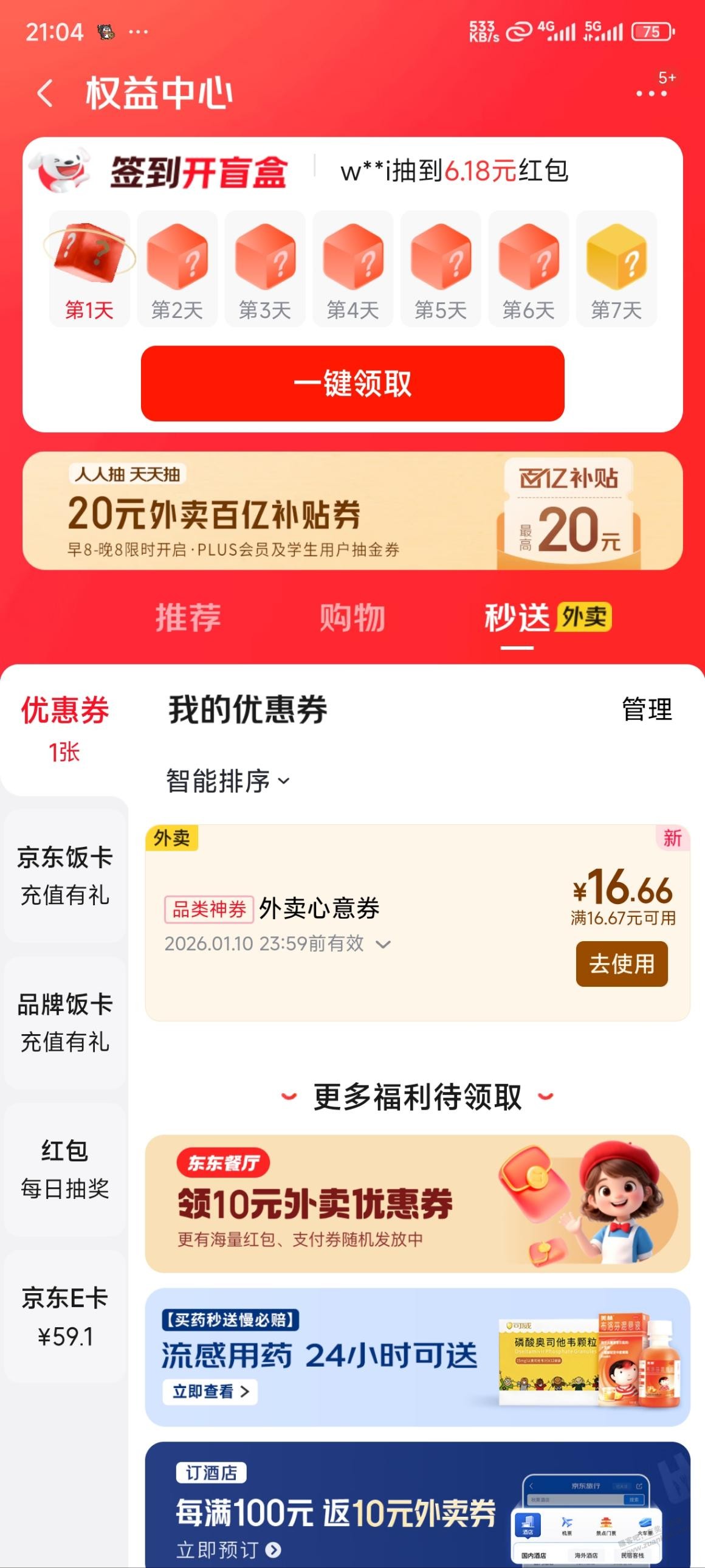Tap the 一键领取 button
Screen dimensions: 705x1568
[x=352, y=384]
